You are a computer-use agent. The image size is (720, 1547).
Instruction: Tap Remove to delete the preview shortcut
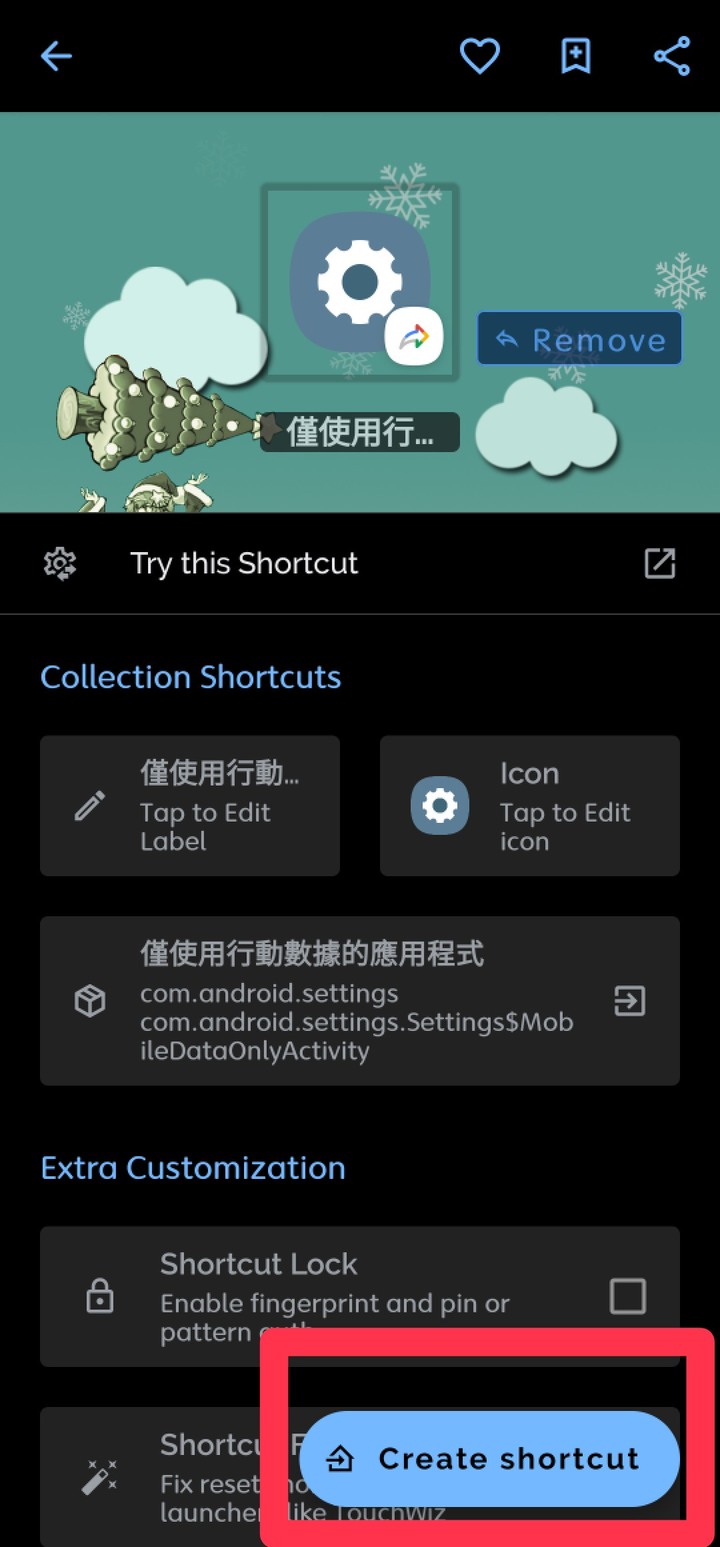(579, 338)
